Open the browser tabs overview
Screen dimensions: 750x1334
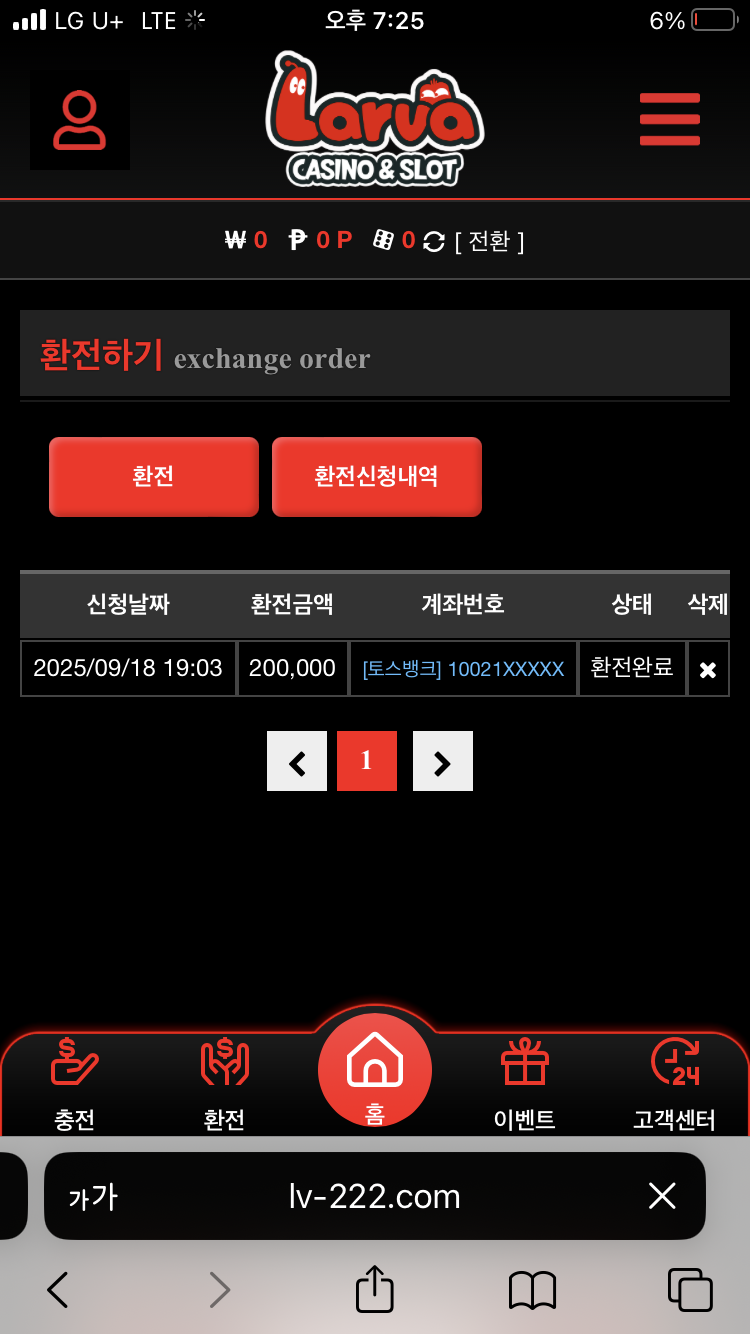[x=690, y=1290]
